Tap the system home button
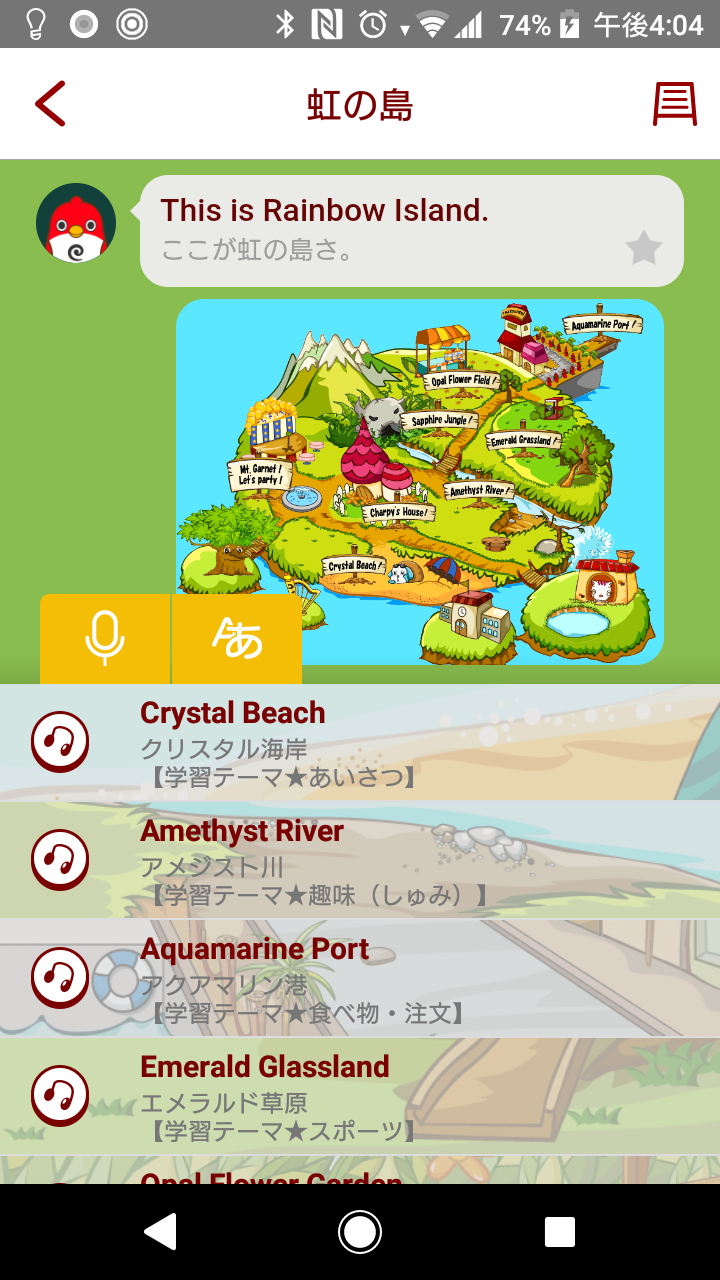This screenshot has width=720, height=1280. click(360, 1232)
